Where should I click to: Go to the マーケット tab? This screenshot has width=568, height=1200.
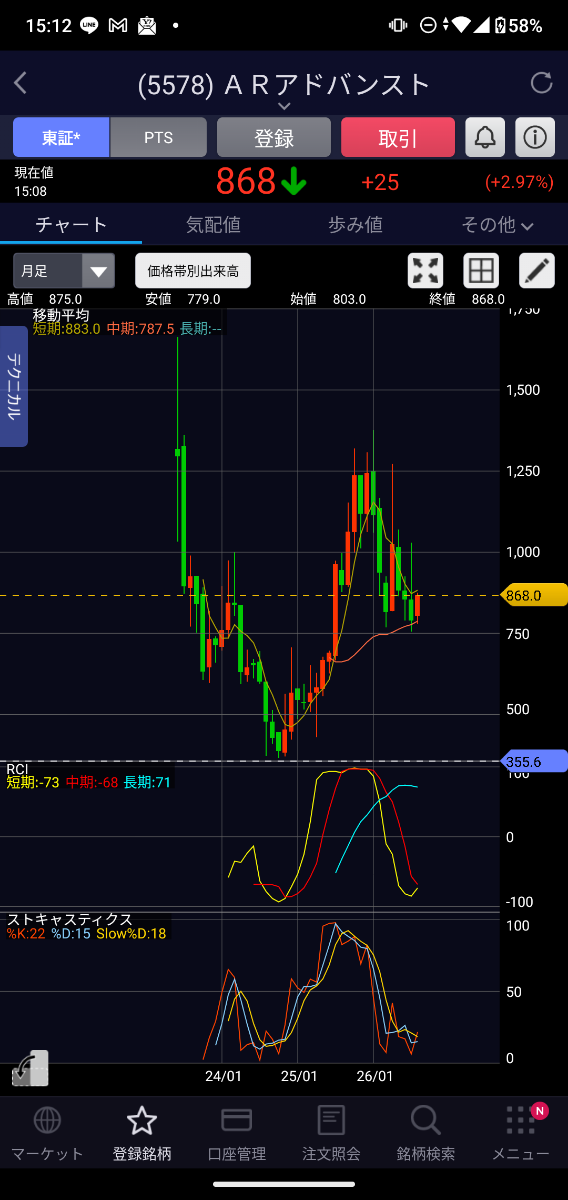point(47,1135)
